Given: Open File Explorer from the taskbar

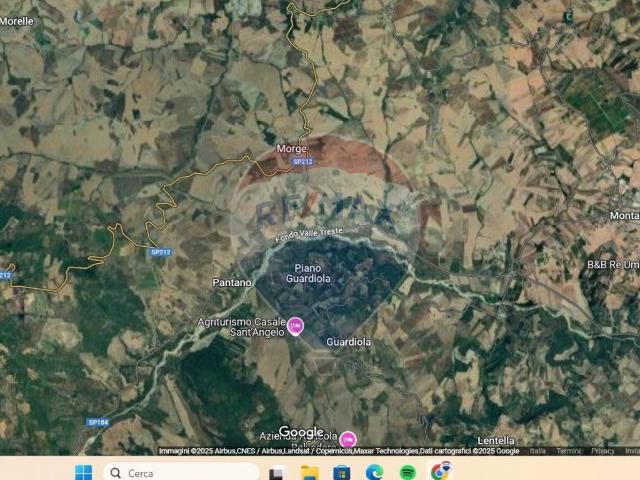Looking at the screenshot, I should tap(309, 472).
